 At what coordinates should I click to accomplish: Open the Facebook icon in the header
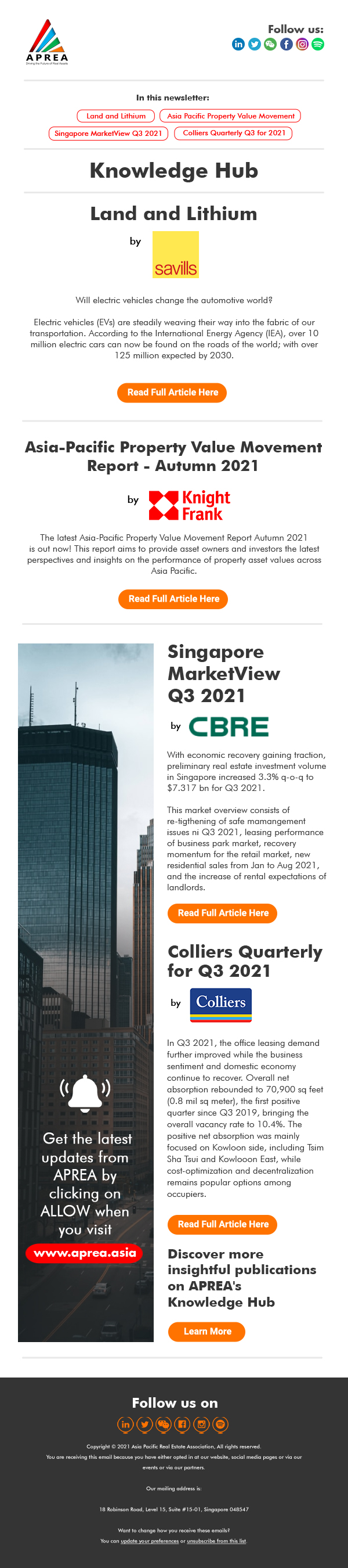[x=286, y=44]
